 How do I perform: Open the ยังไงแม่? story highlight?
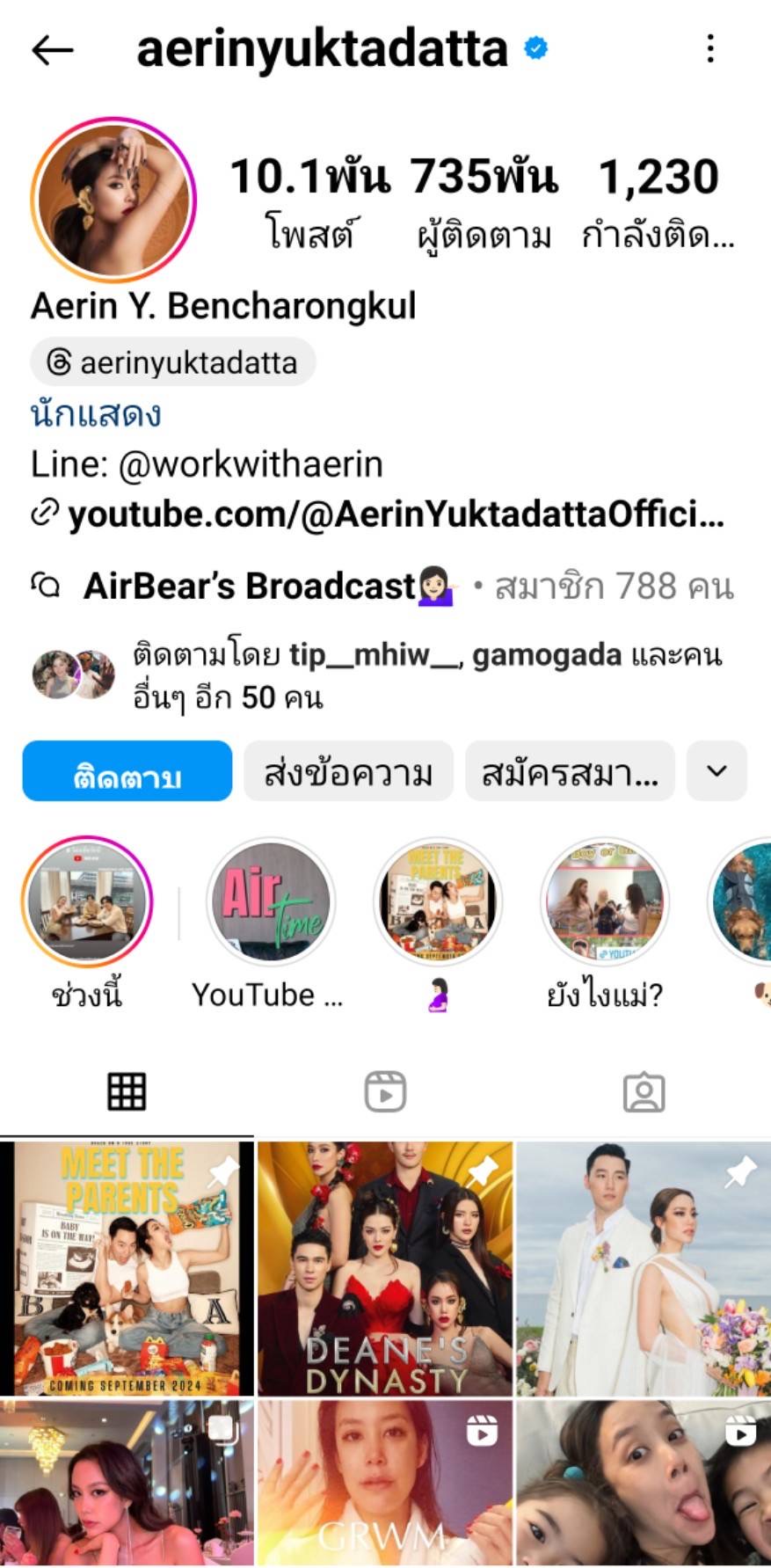pos(604,902)
